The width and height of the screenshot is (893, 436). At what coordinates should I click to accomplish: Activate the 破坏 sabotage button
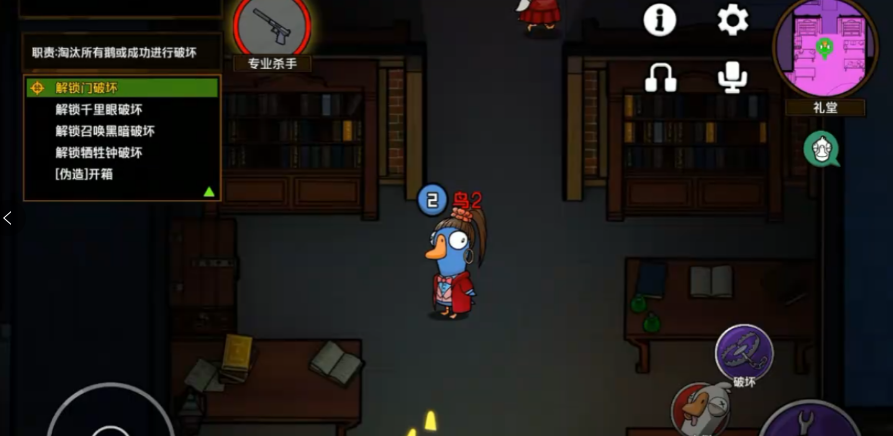(x=744, y=353)
